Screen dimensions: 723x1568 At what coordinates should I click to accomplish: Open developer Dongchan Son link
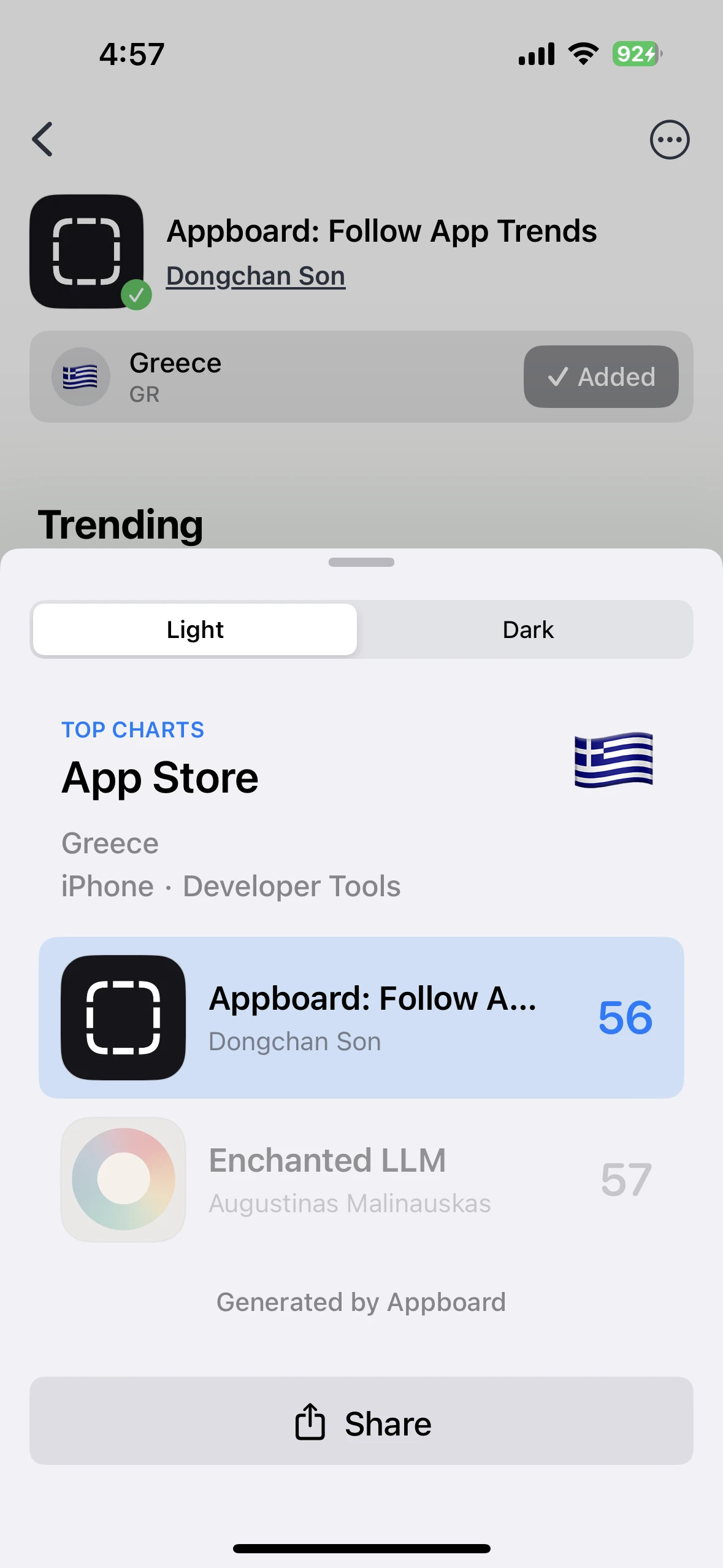[256, 276]
